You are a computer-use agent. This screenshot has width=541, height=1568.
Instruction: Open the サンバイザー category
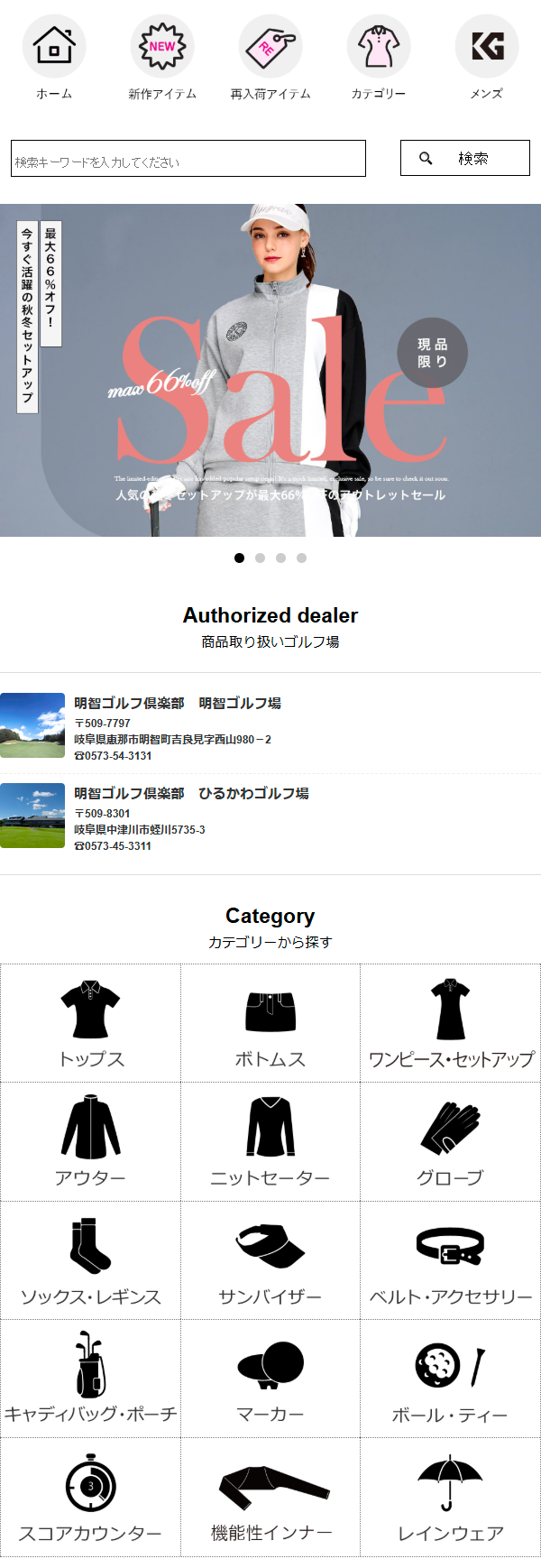[x=270, y=1261]
